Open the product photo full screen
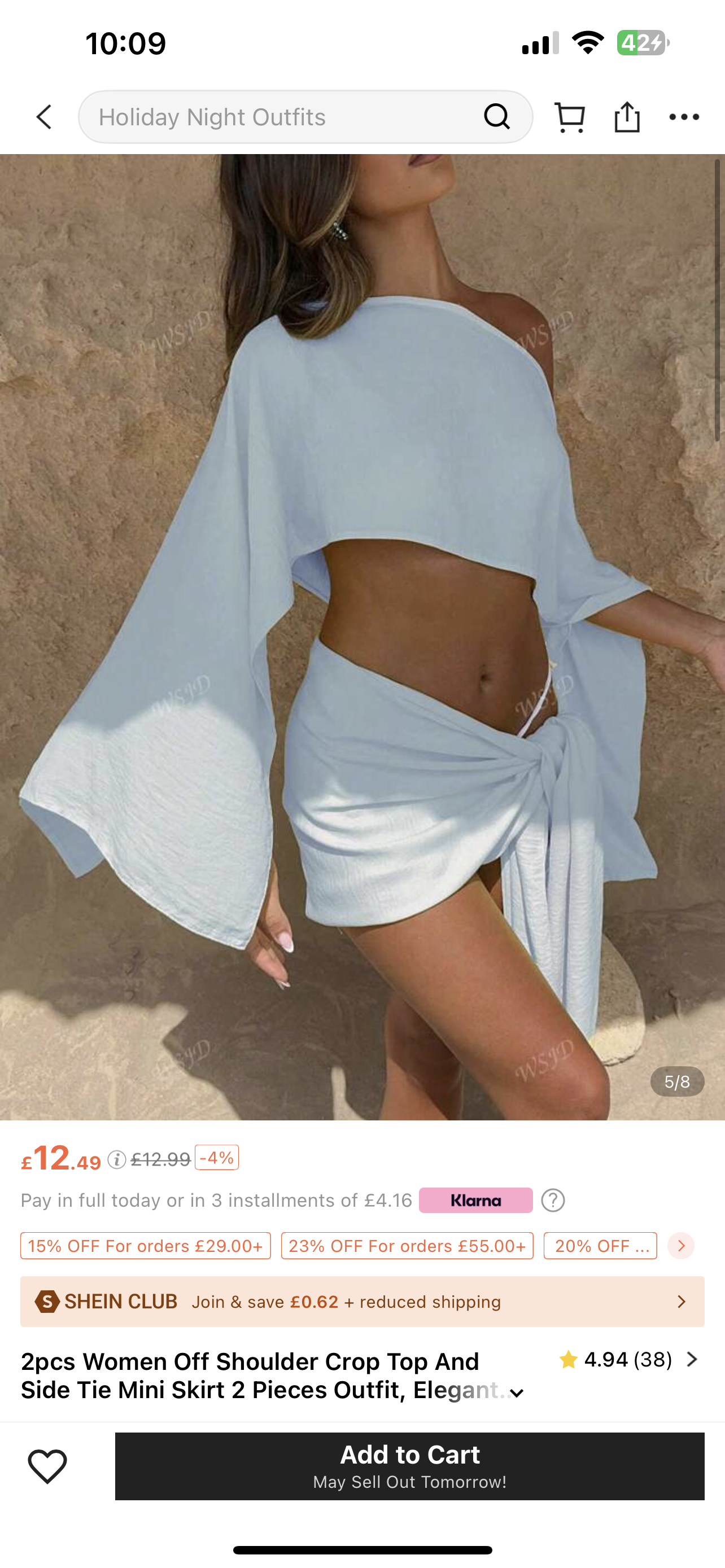This screenshot has height=1568, width=725. pyautogui.click(x=362, y=636)
